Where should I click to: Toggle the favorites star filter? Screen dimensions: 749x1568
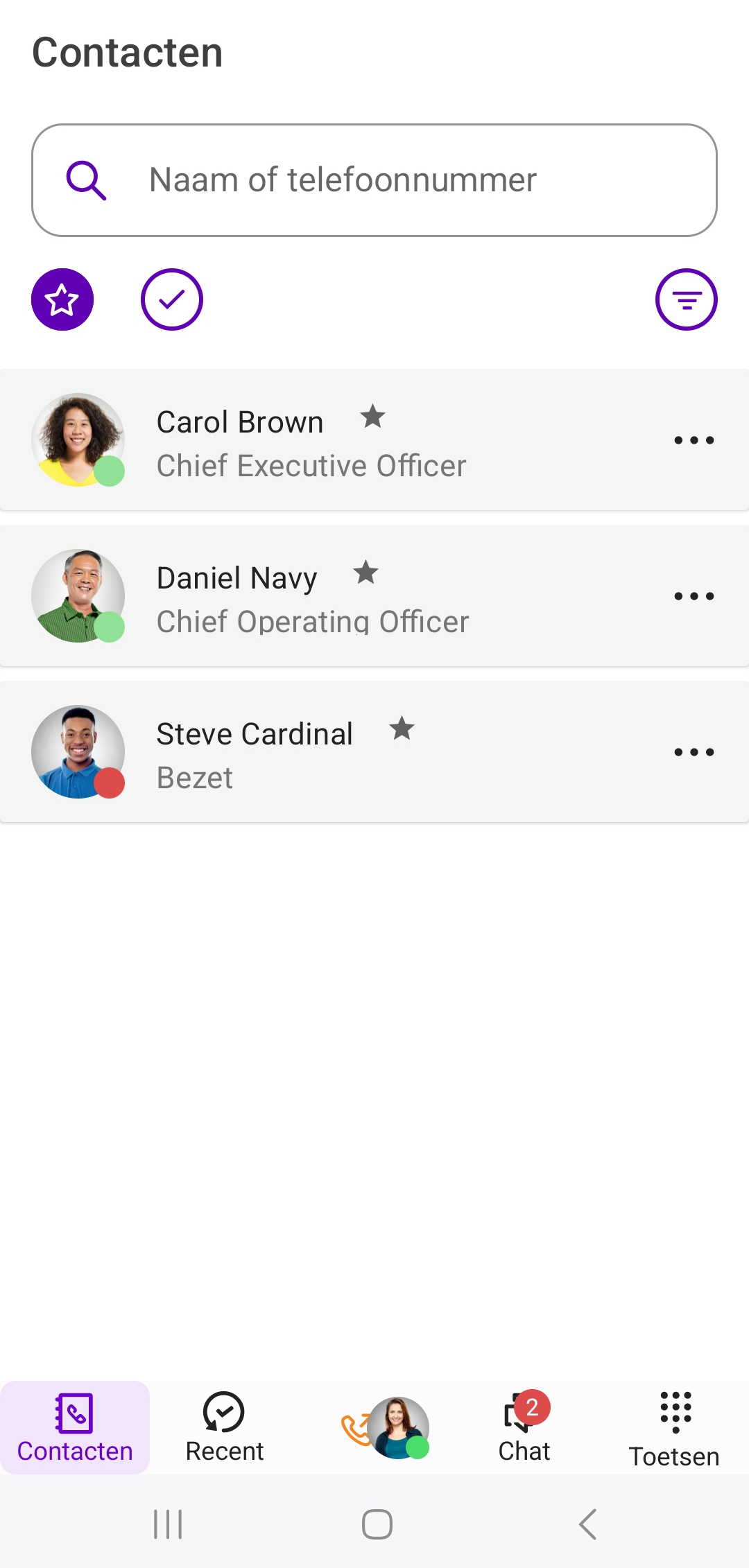62,299
